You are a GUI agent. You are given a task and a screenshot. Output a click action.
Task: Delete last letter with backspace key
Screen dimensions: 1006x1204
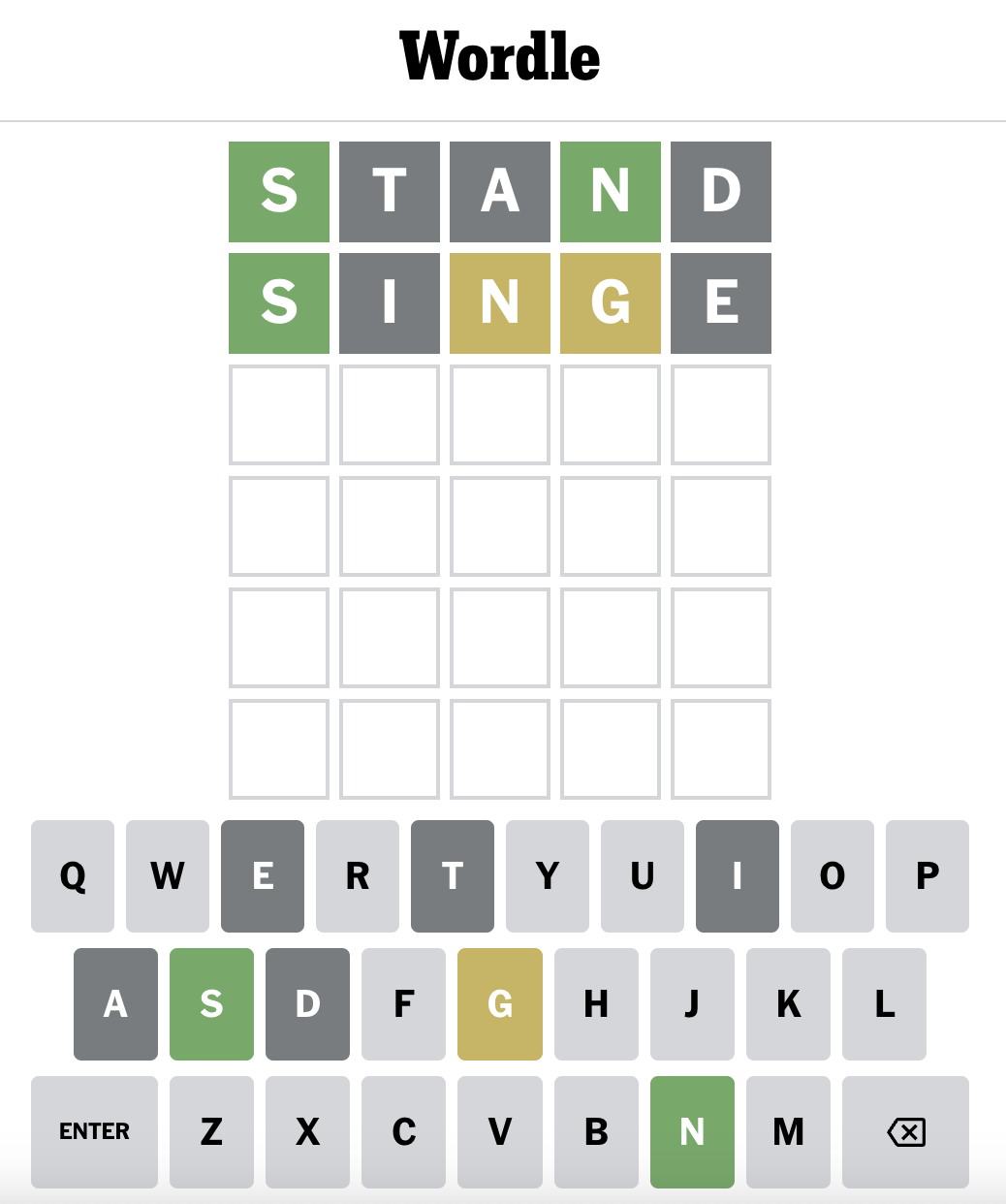(x=905, y=1131)
